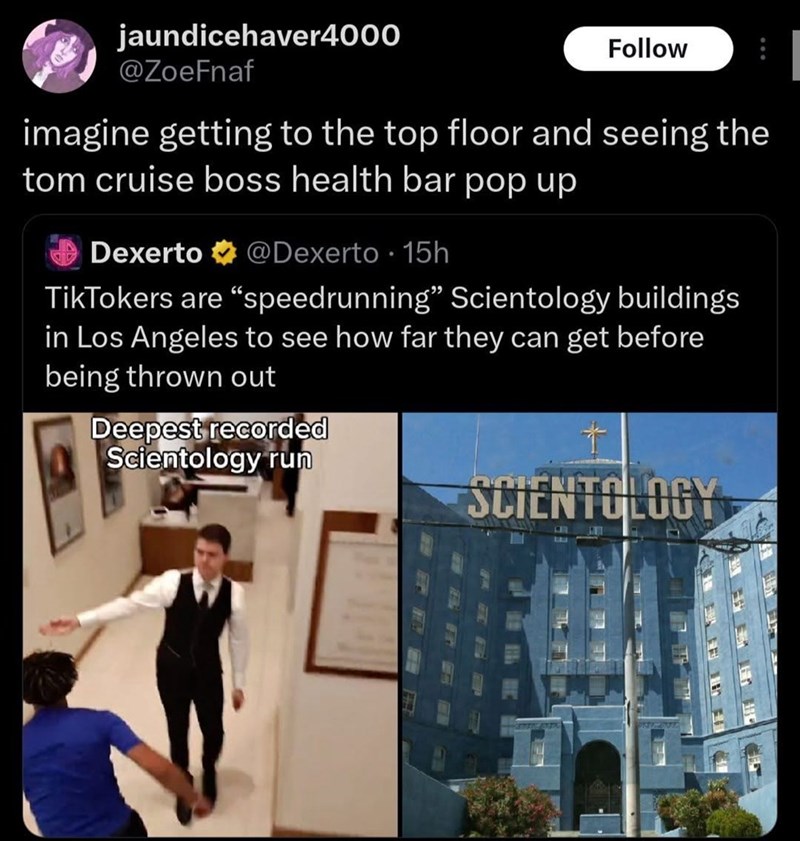Click the gold verified badge next to Dexerto
This screenshot has height=841, width=800.
(x=223, y=254)
